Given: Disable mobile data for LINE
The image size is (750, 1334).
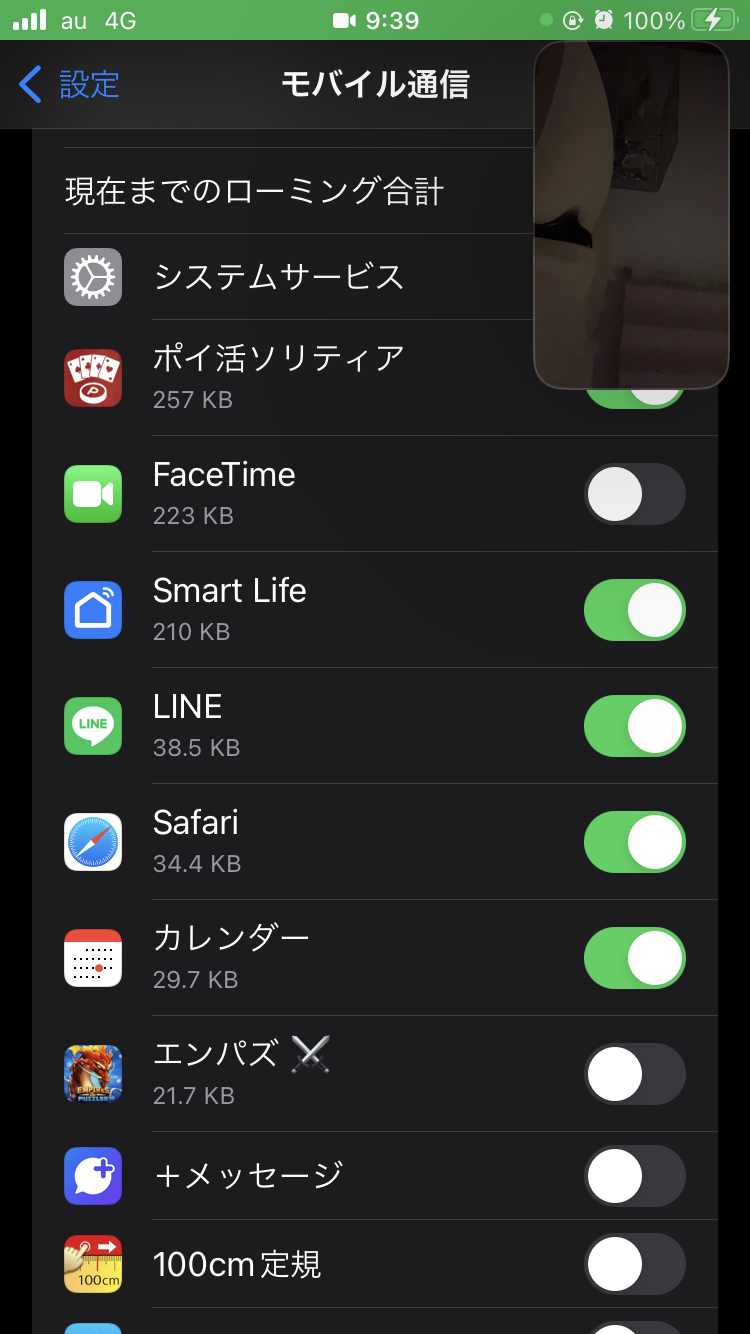Looking at the screenshot, I should [x=634, y=726].
